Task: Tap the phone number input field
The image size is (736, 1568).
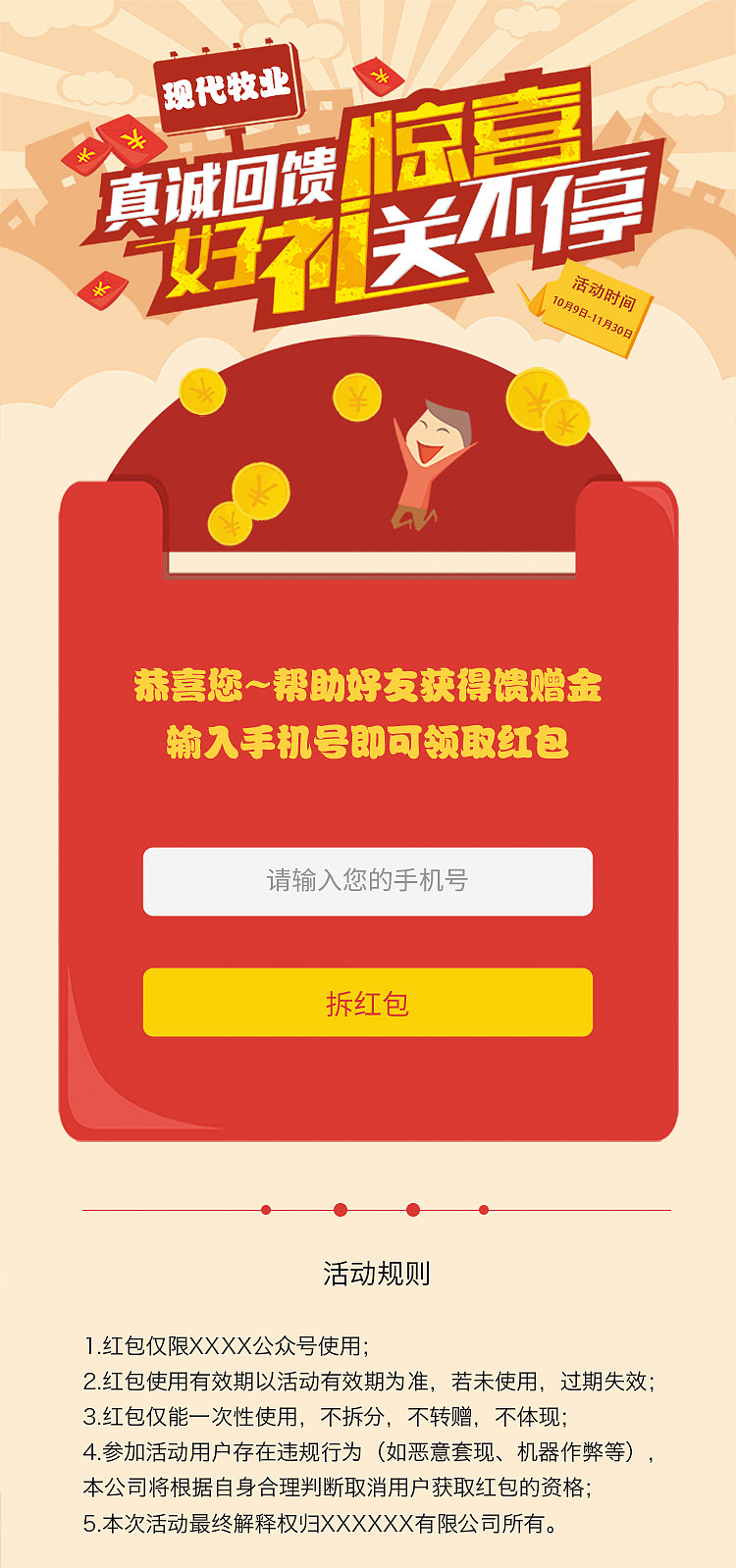Action: coord(367,881)
